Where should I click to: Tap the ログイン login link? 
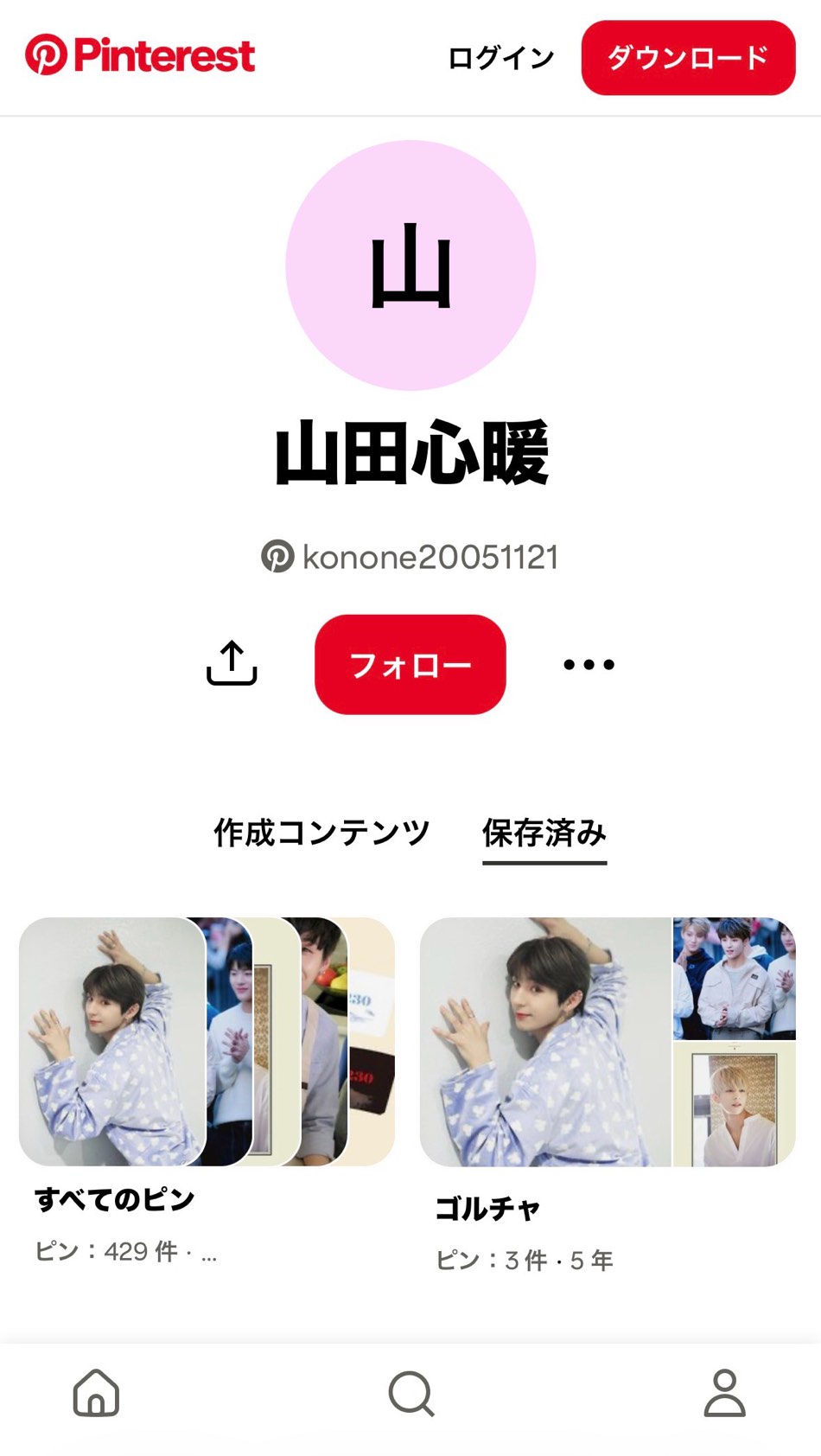tap(500, 58)
